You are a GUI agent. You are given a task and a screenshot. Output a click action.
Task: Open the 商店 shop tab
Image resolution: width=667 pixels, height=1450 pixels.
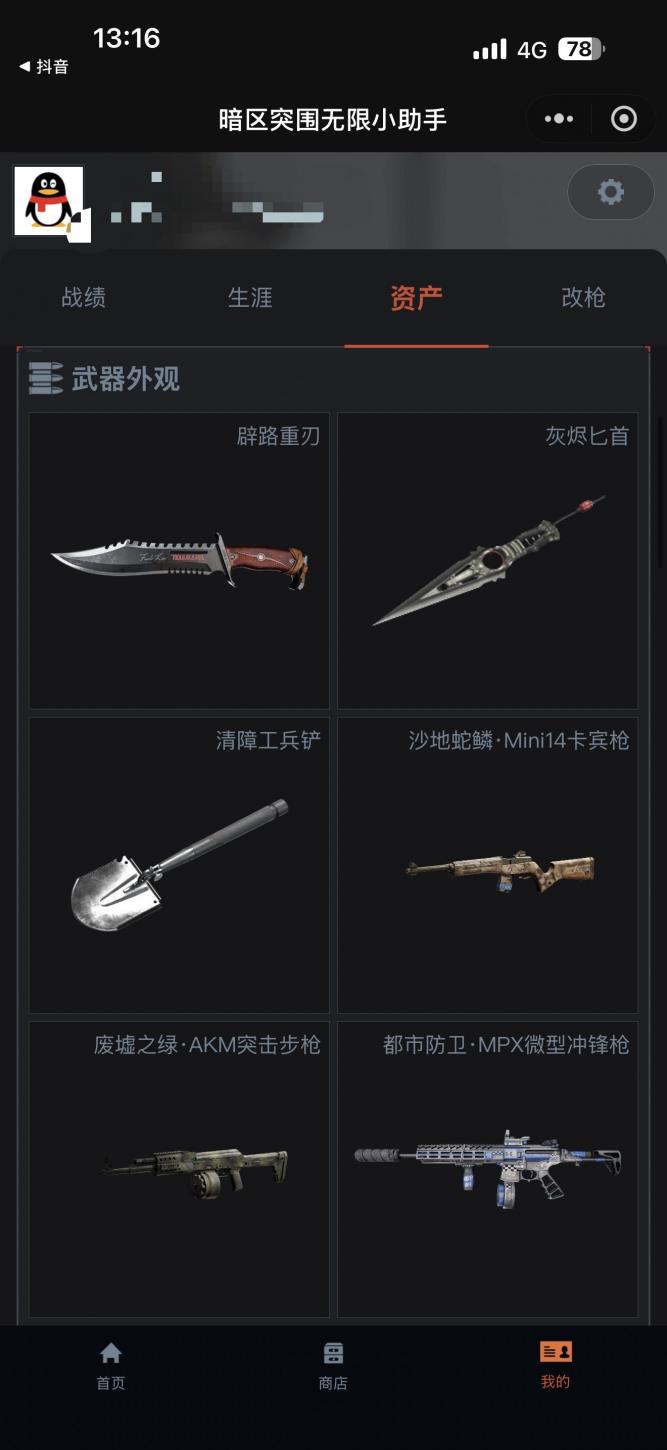333,1367
